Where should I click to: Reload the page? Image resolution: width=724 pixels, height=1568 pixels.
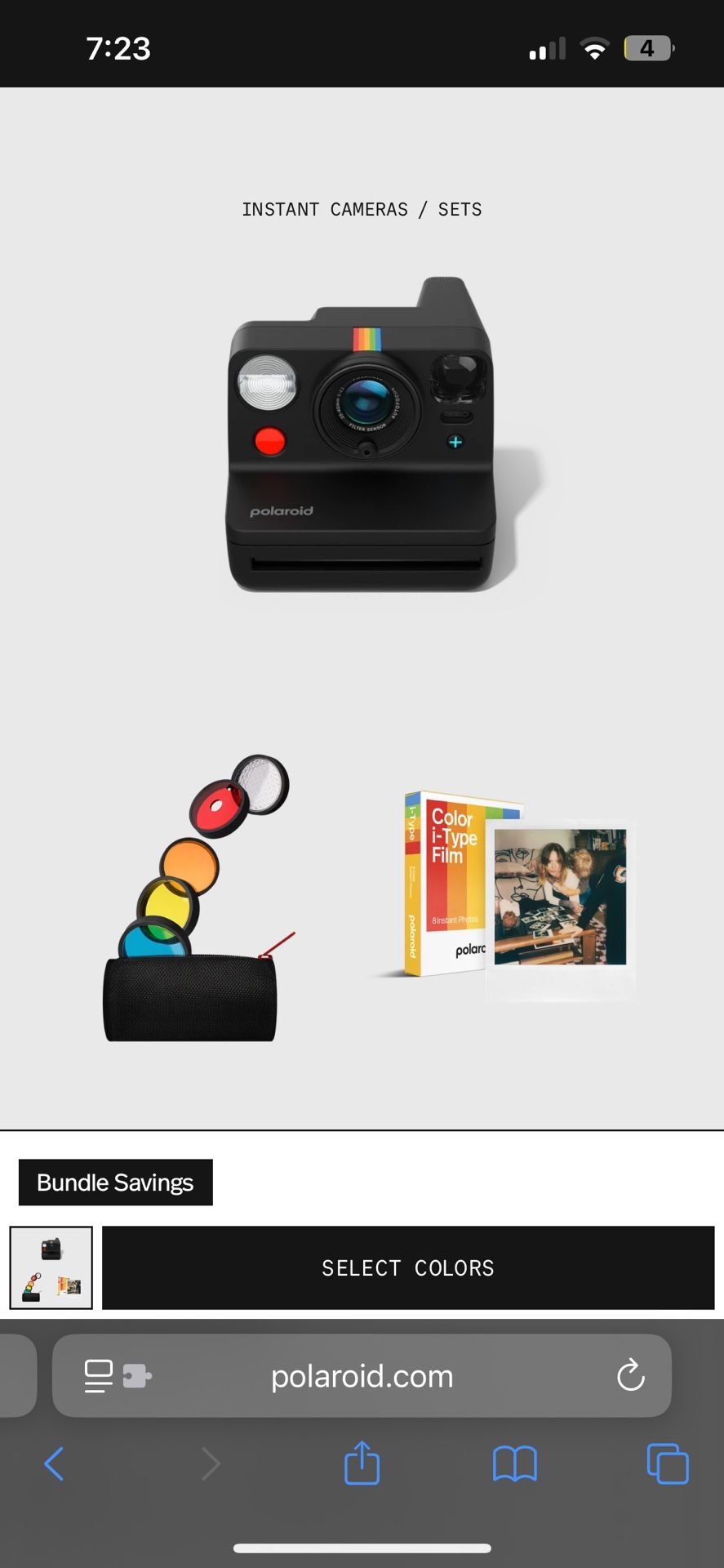coord(630,1376)
